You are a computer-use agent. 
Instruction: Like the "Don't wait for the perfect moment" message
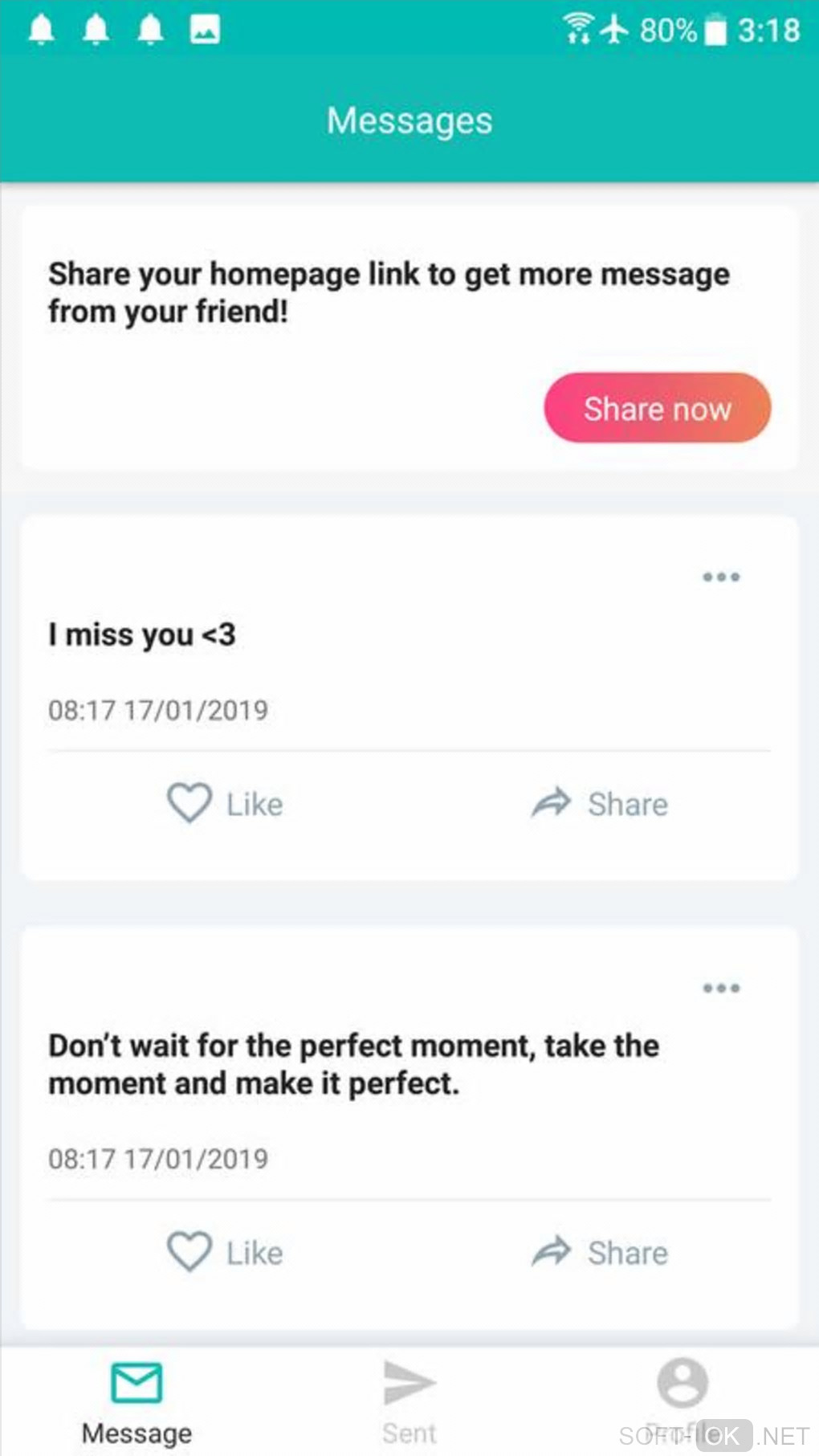[x=225, y=1252]
